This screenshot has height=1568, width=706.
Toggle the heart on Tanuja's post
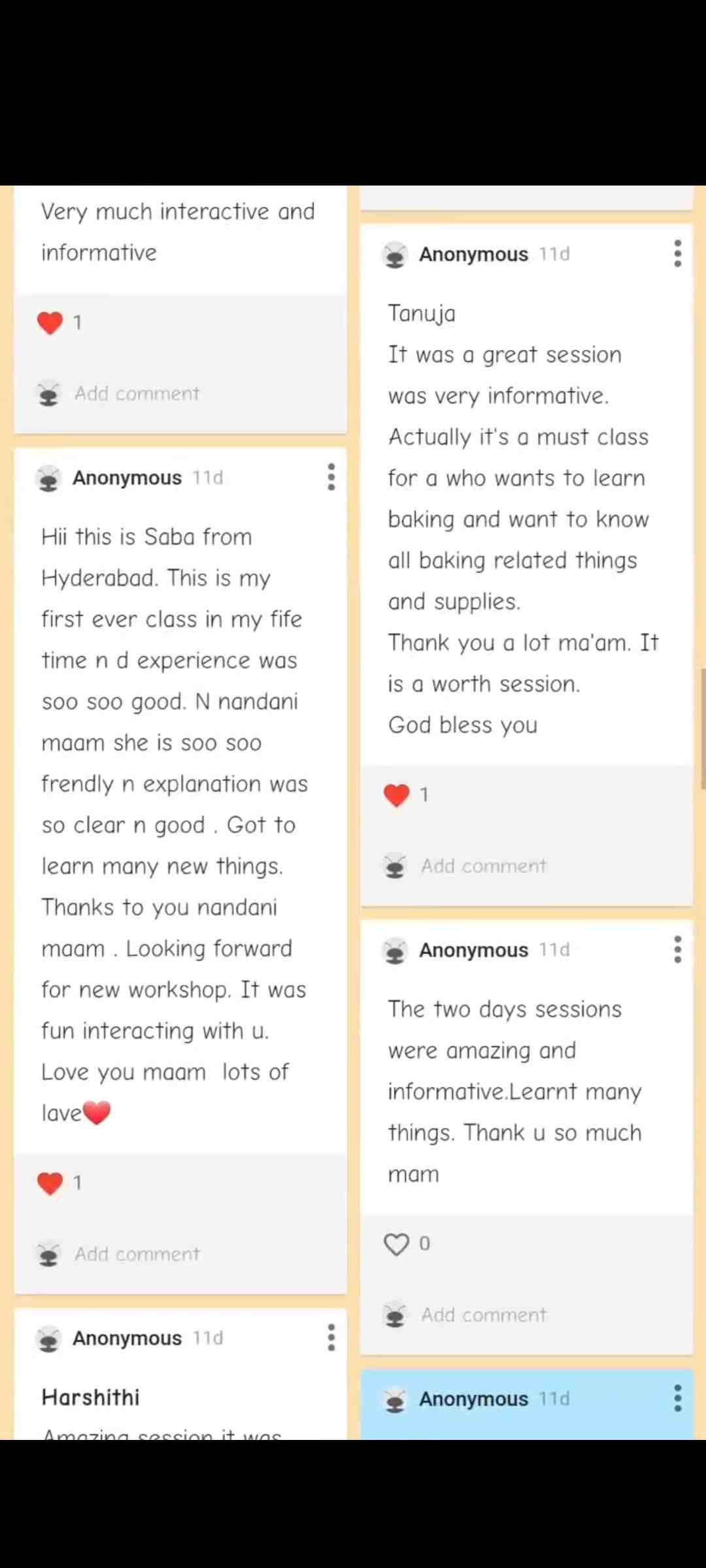click(x=397, y=795)
